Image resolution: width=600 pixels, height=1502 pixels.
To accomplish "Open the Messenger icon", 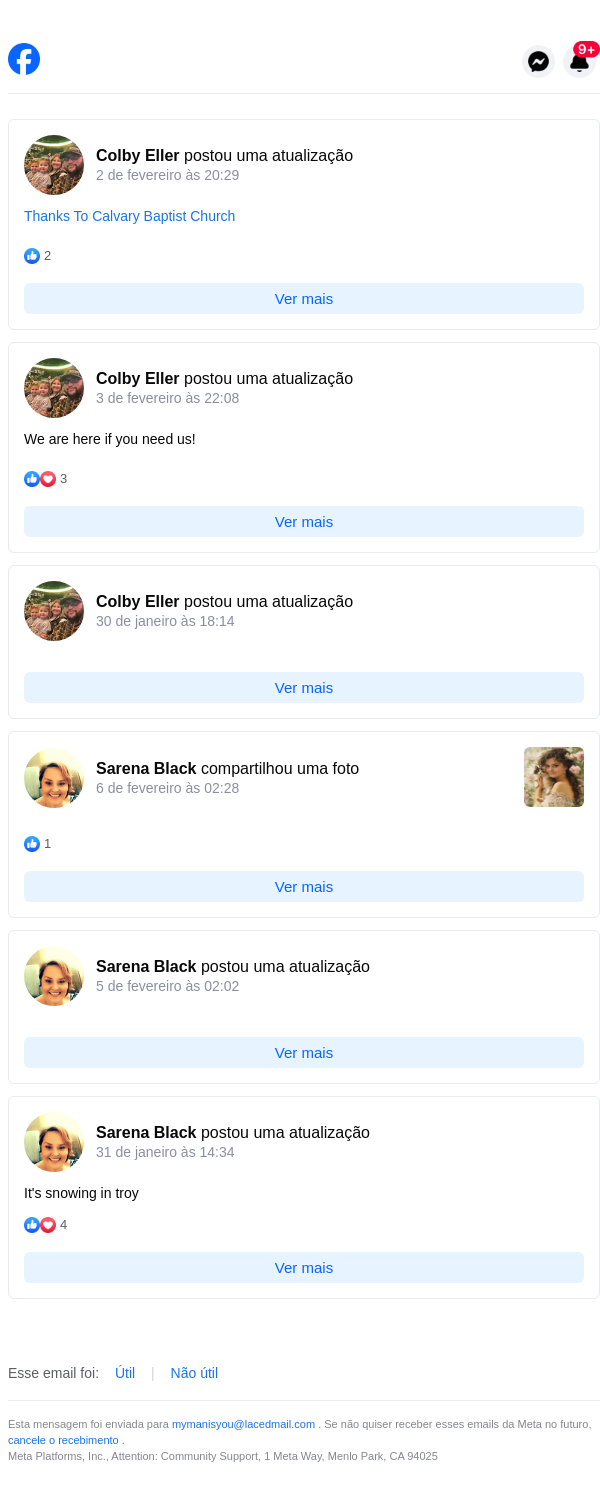I will click(x=538, y=62).
